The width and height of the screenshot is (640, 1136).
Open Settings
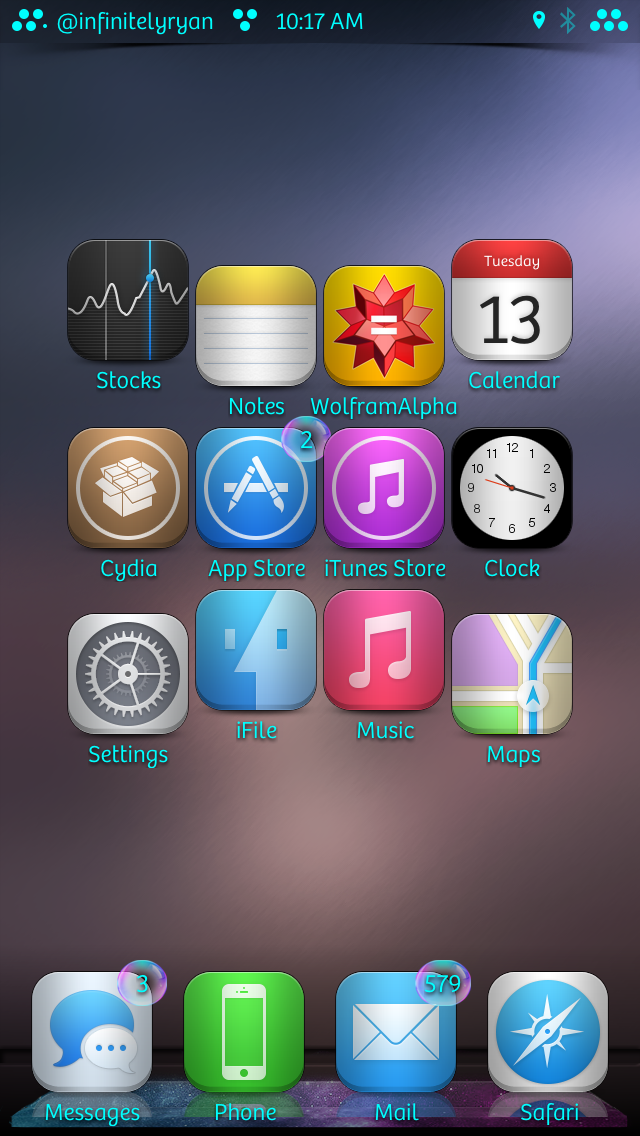click(128, 674)
